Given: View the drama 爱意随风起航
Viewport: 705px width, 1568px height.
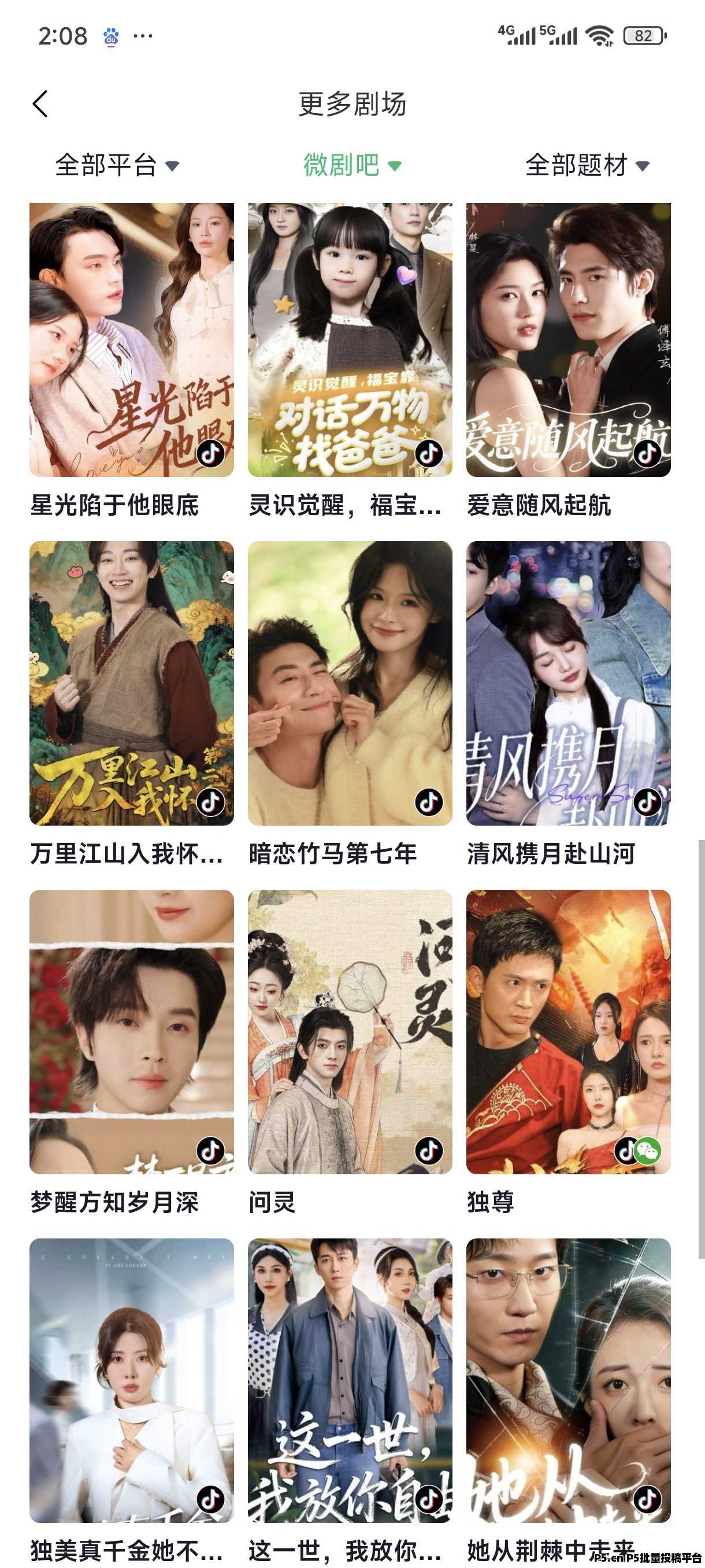Looking at the screenshot, I should click(568, 339).
